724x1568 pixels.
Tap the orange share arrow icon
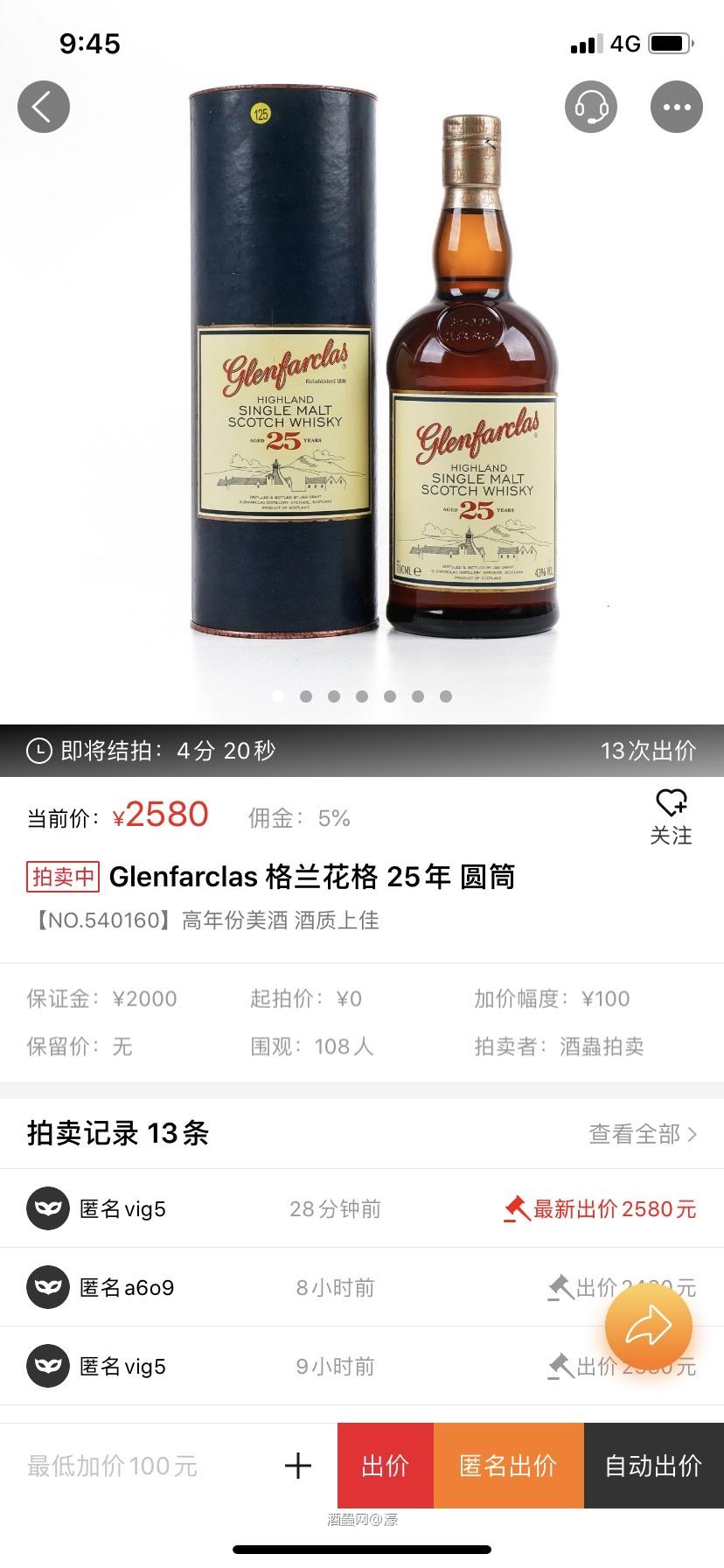648,1325
